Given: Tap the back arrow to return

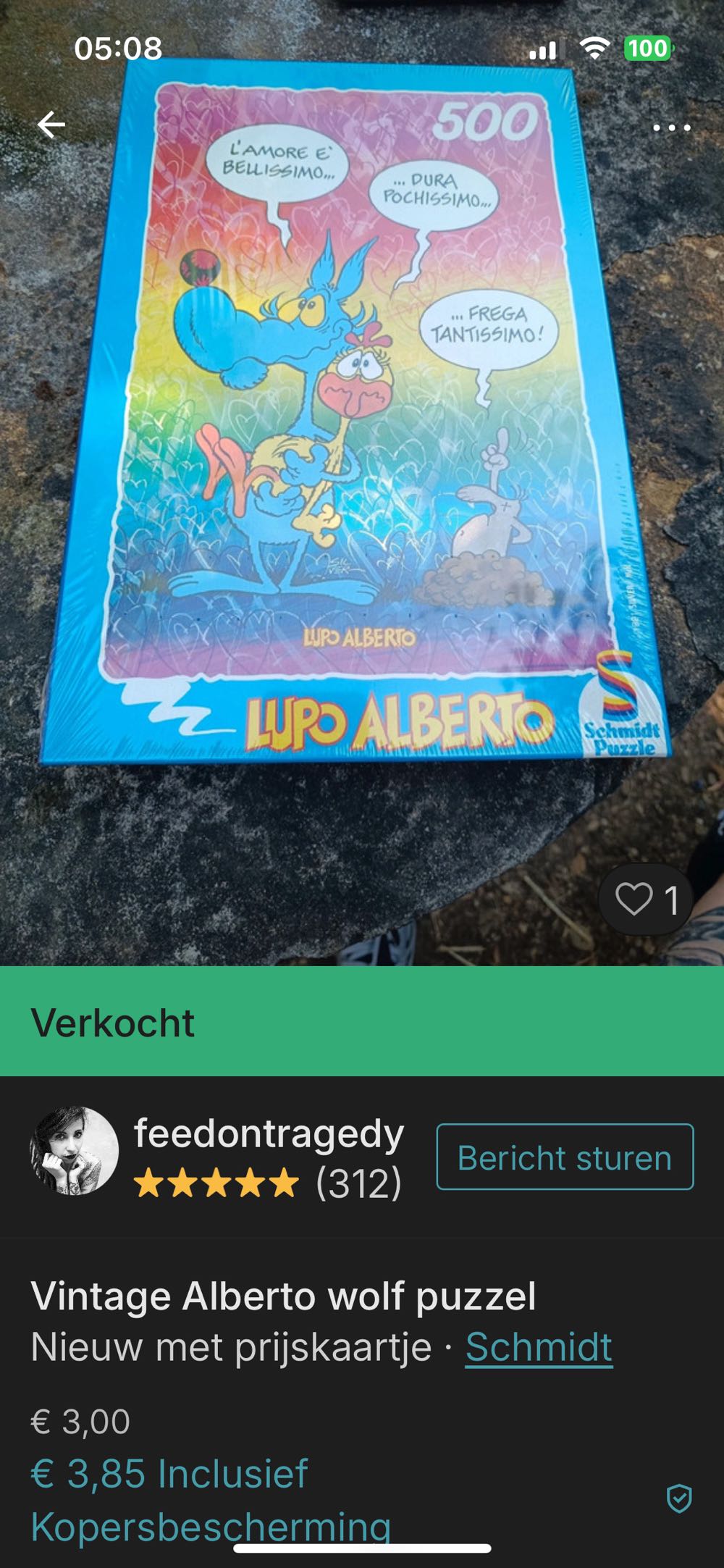Looking at the screenshot, I should (x=51, y=125).
